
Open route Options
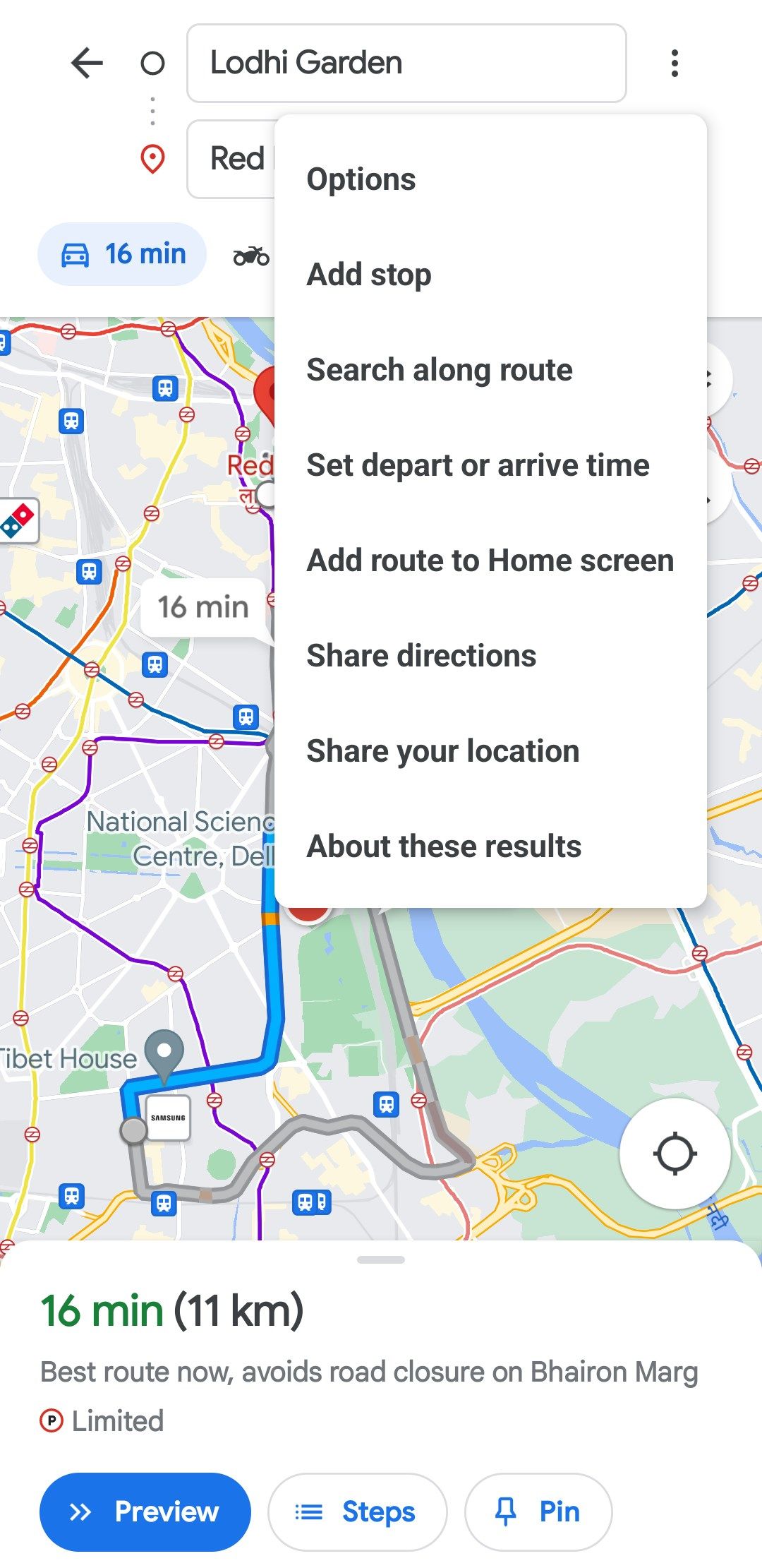click(361, 179)
